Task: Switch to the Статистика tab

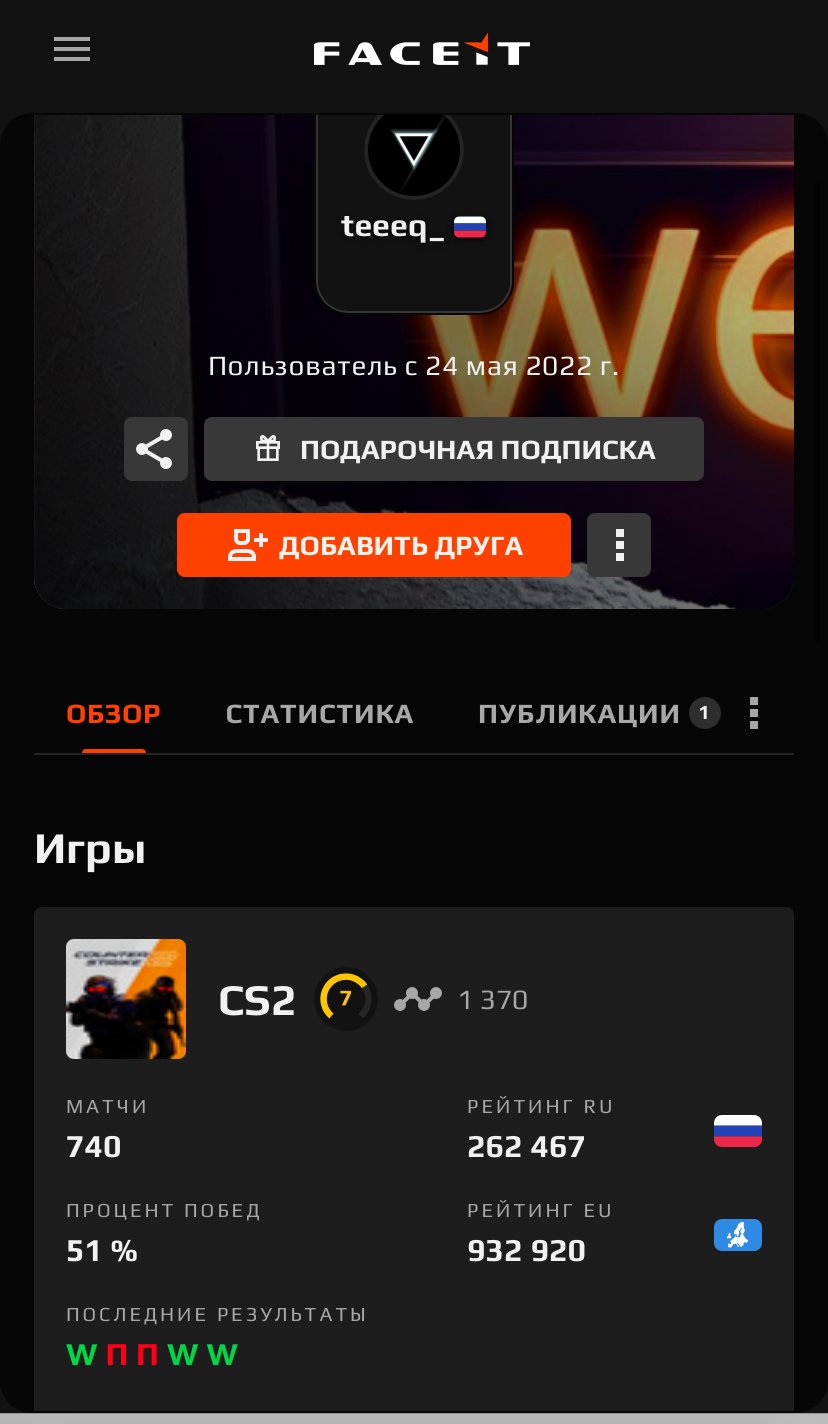Action: [x=319, y=714]
